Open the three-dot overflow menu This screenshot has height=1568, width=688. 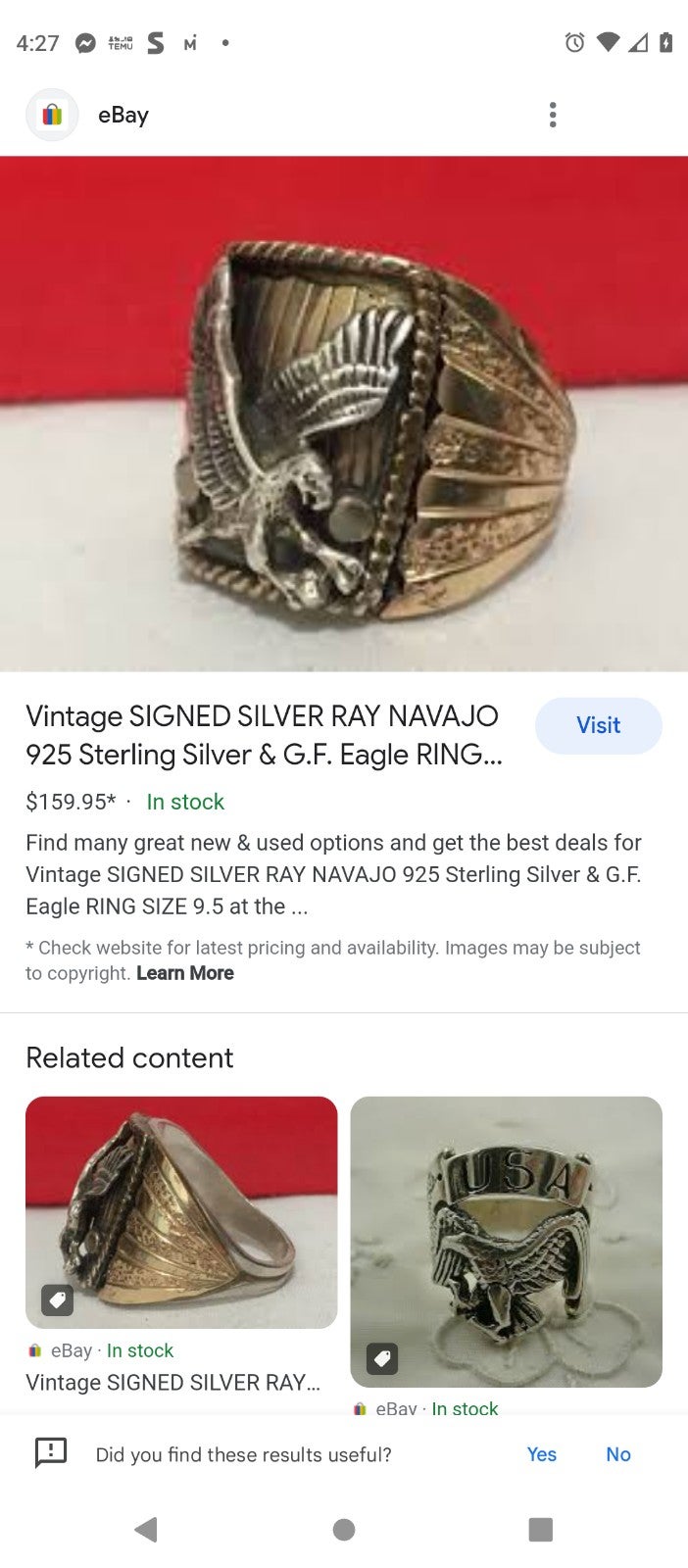(x=553, y=115)
